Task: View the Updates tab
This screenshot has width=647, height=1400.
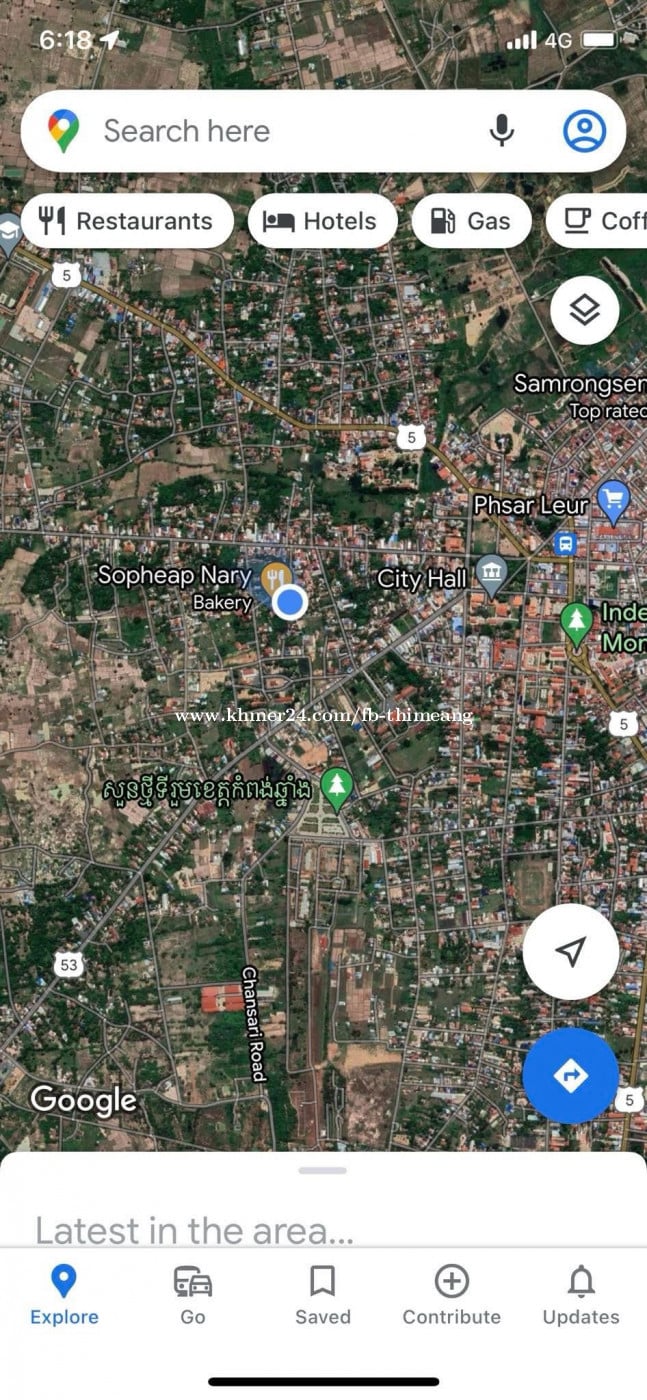Action: 581,1294
